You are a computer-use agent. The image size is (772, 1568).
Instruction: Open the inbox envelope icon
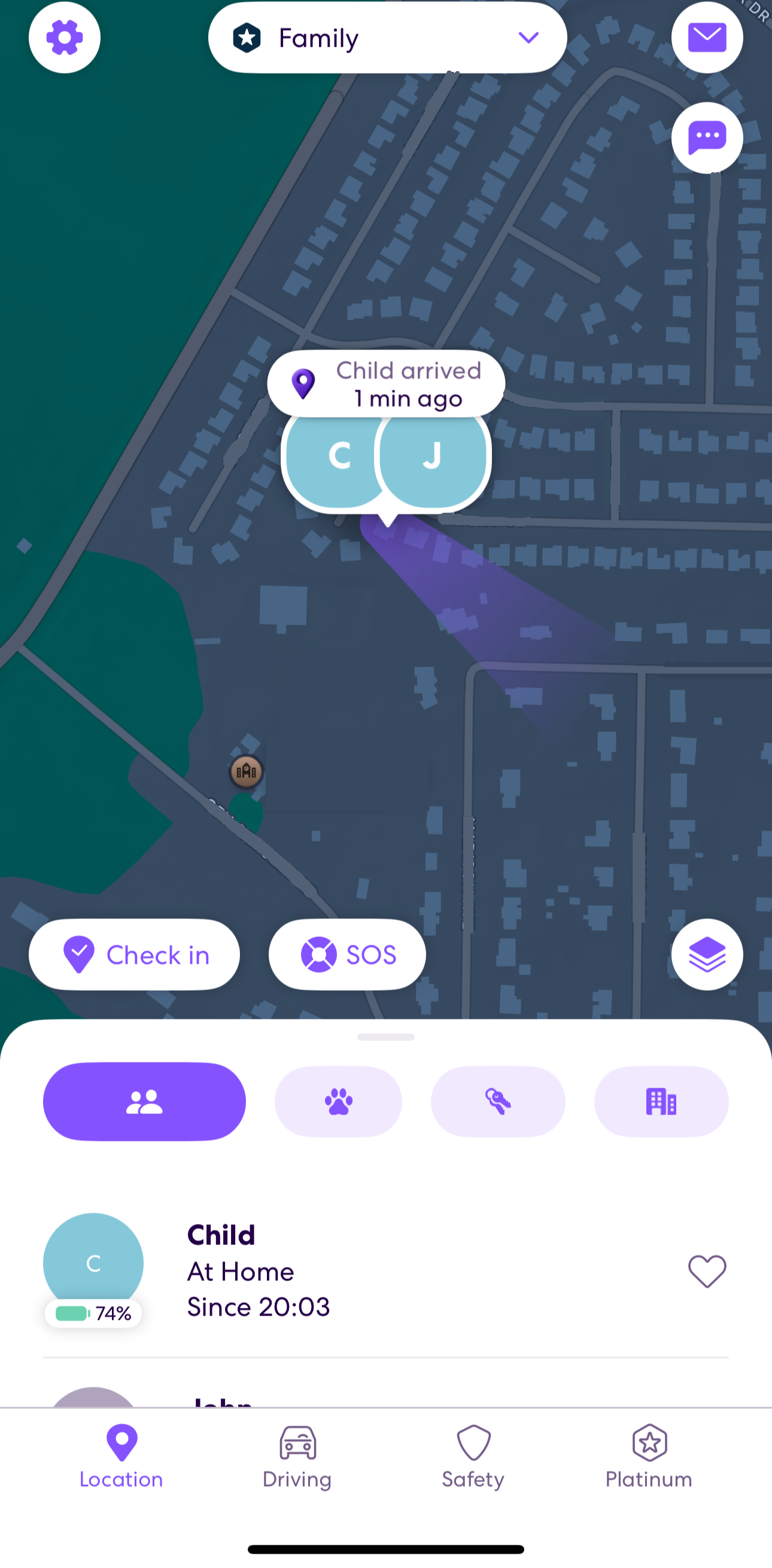pyautogui.click(x=707, y=38)
